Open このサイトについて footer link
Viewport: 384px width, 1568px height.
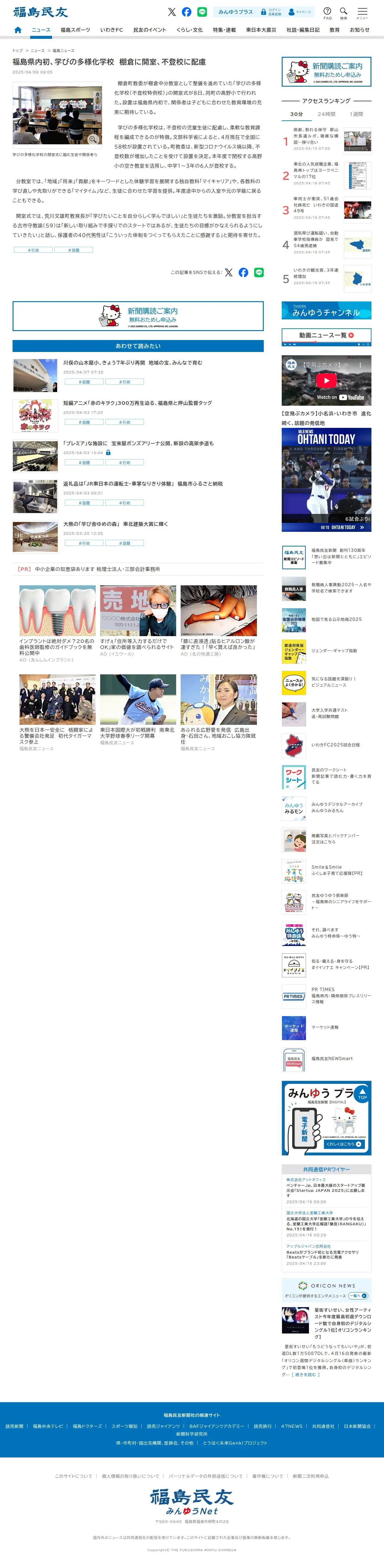(x=74, y=1476)
